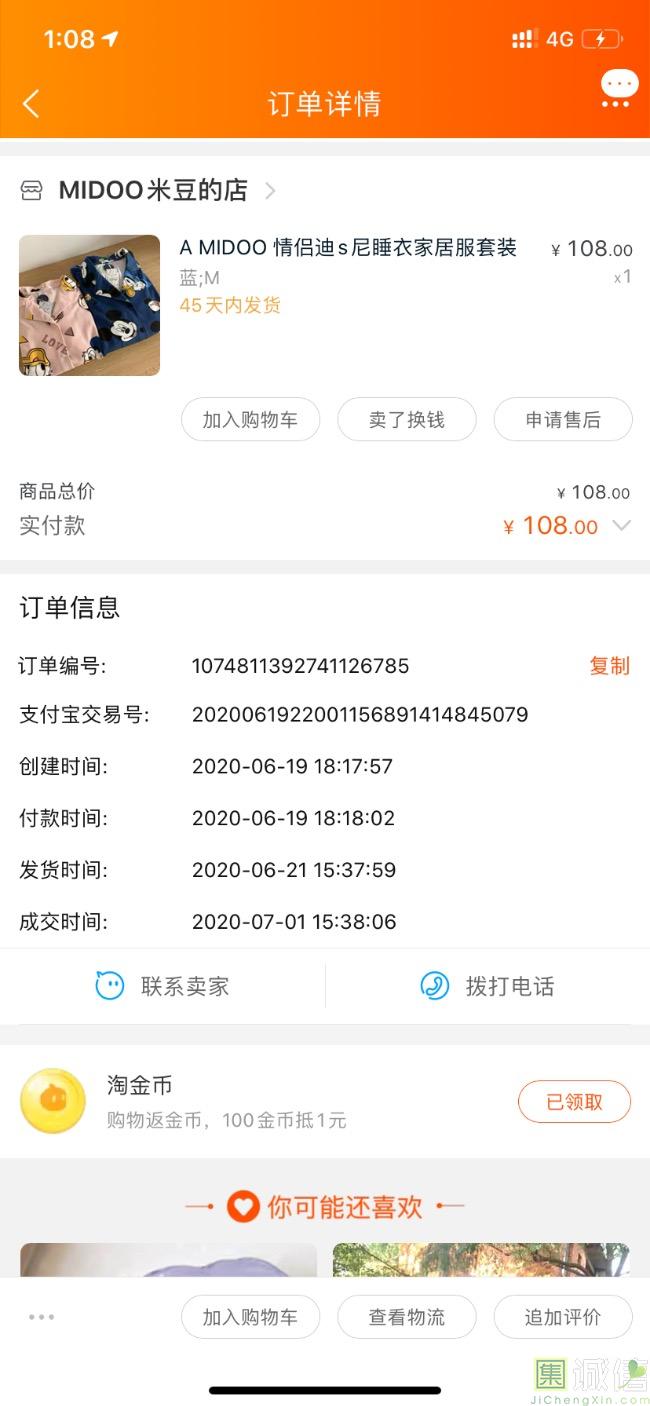Screen dimensions: 650x1406
Task: Tap the 已领取 gold coin button
Action: tap(574, 1102)
